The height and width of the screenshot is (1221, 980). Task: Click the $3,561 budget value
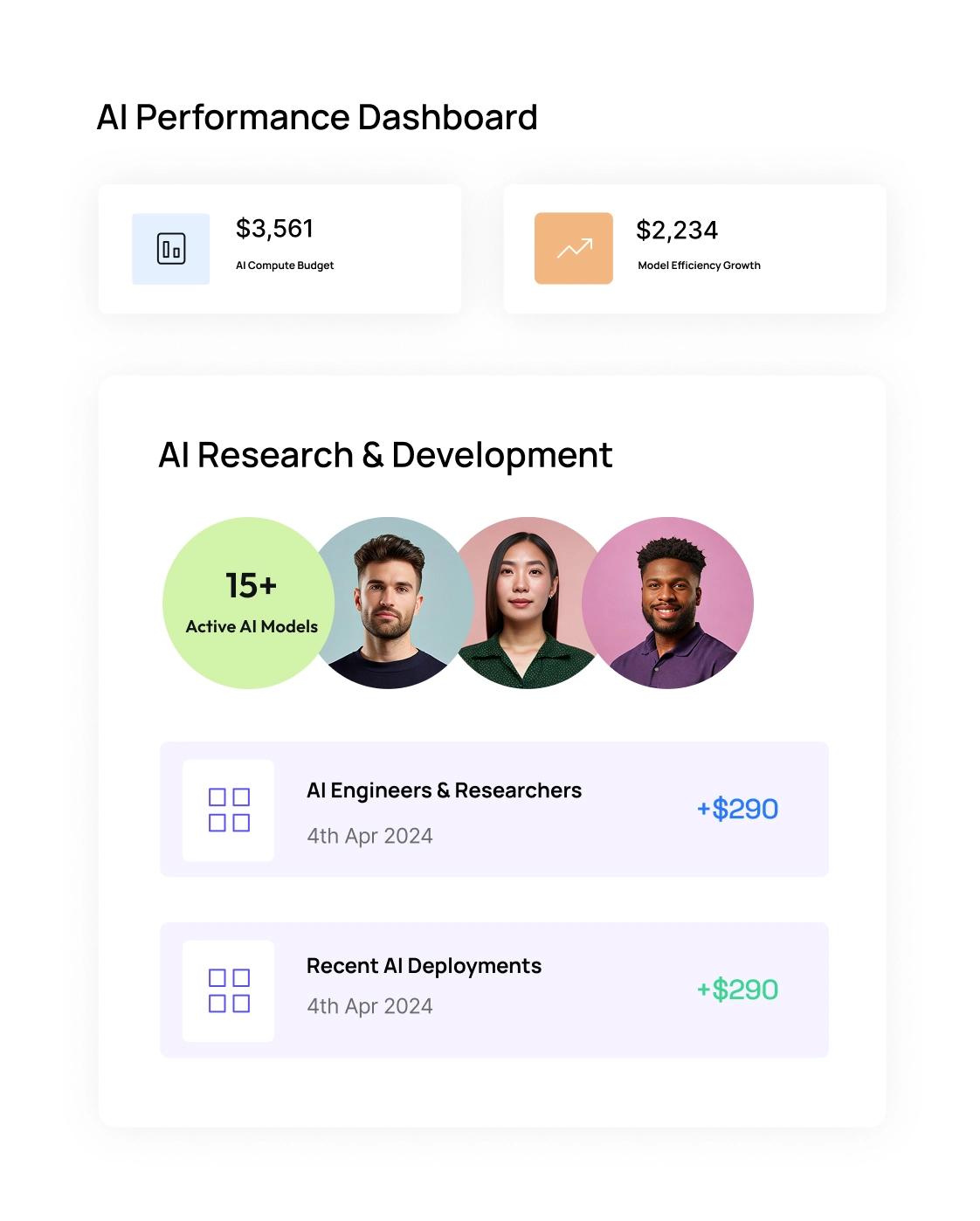click(x=273, y=228)
